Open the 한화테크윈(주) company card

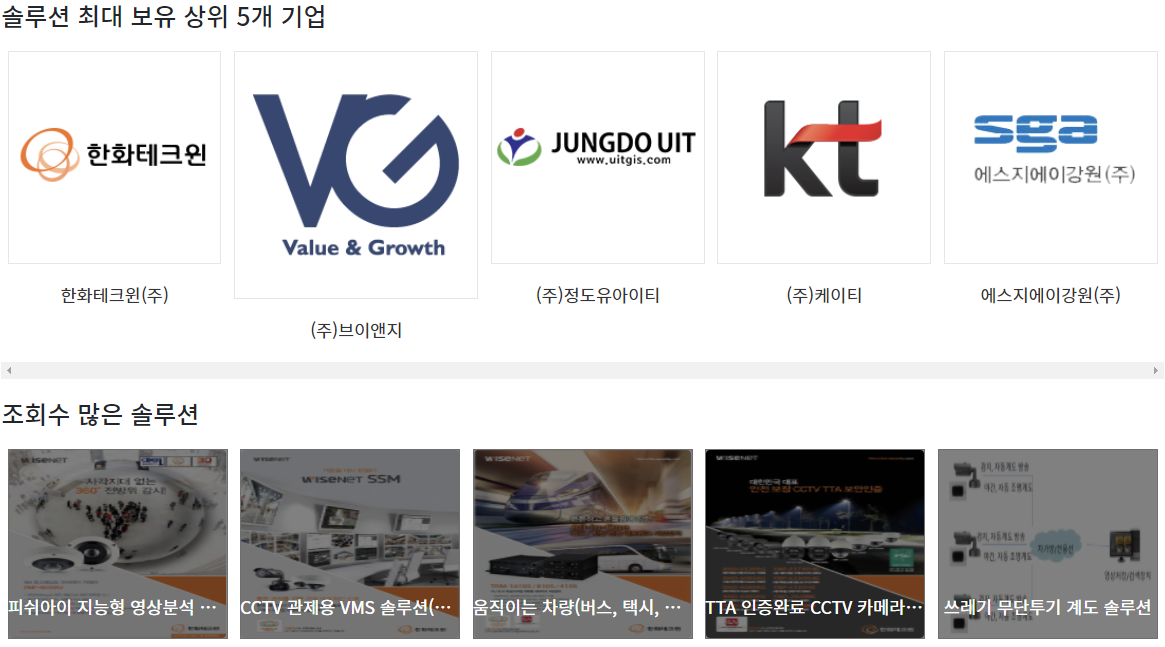tap(114, 158)
